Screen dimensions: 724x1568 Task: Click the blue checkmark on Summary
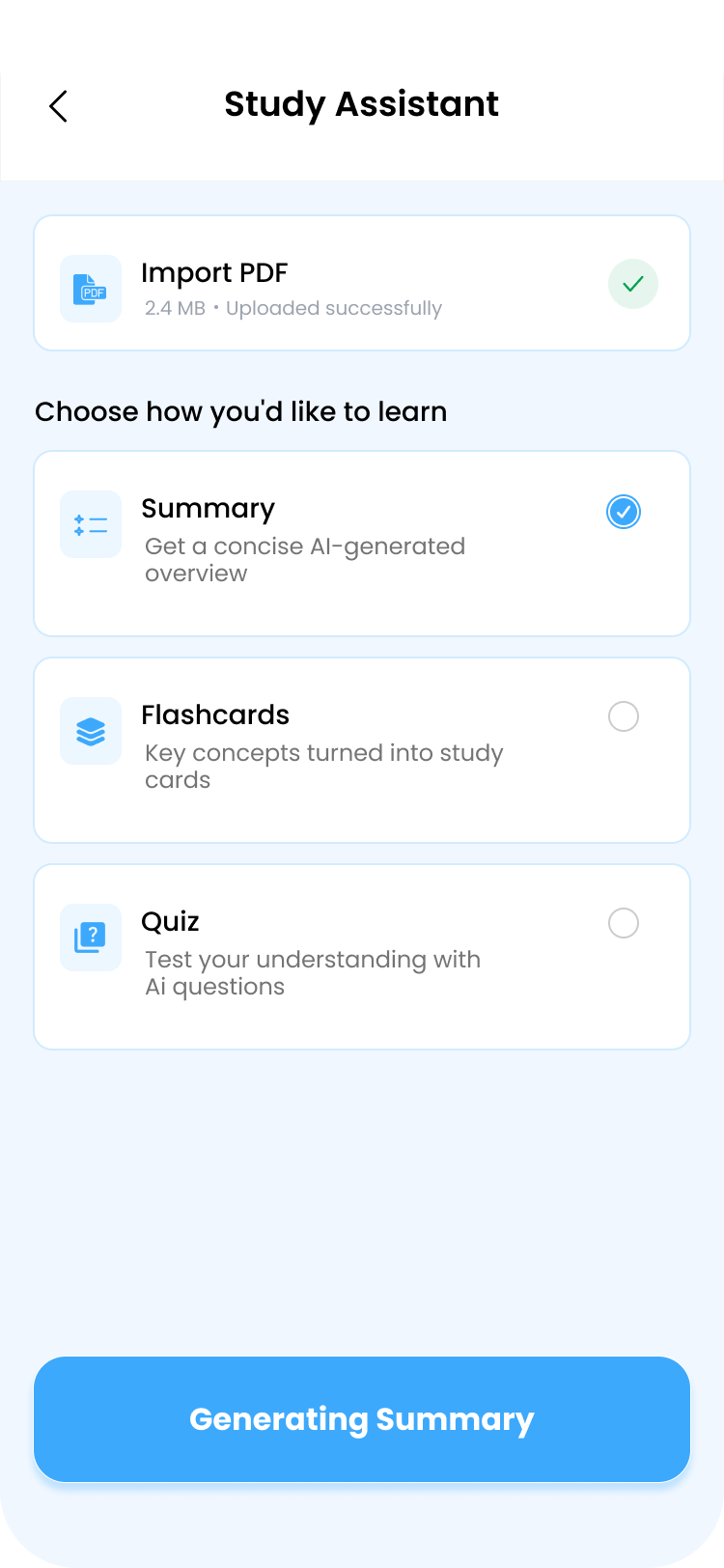(623, 512)
